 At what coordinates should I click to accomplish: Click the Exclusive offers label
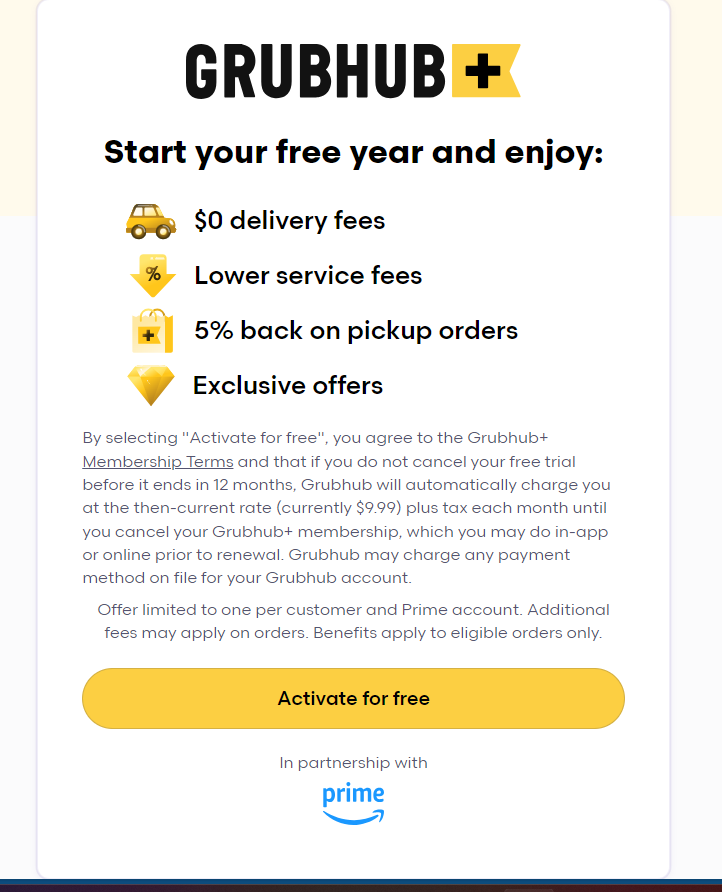pyautogui.click(x=288, y=385)
